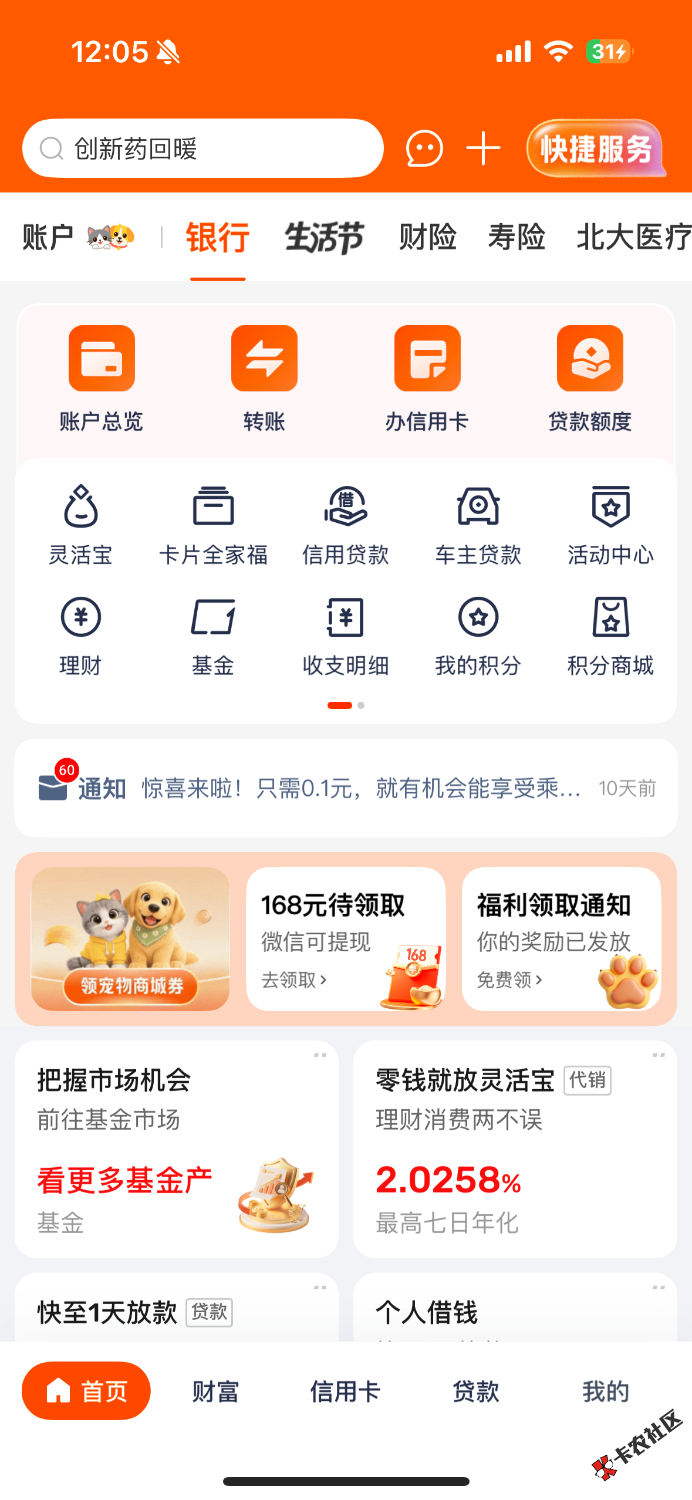The image size is (692, 1500).
Task: Open the 零钱就放灵活宝 card
Action: 515,1149
